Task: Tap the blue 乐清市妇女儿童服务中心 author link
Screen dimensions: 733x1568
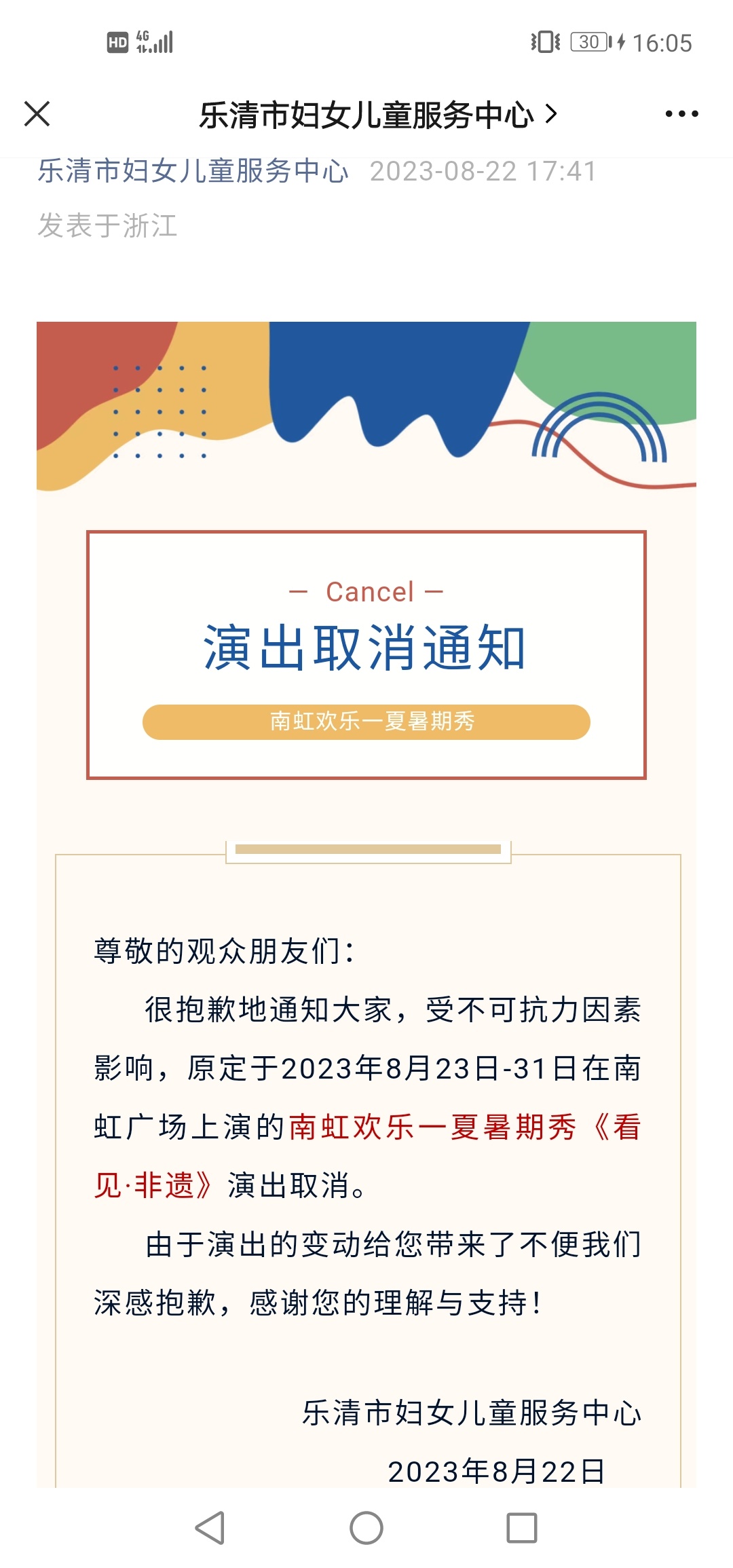Action: click(193, 171)
